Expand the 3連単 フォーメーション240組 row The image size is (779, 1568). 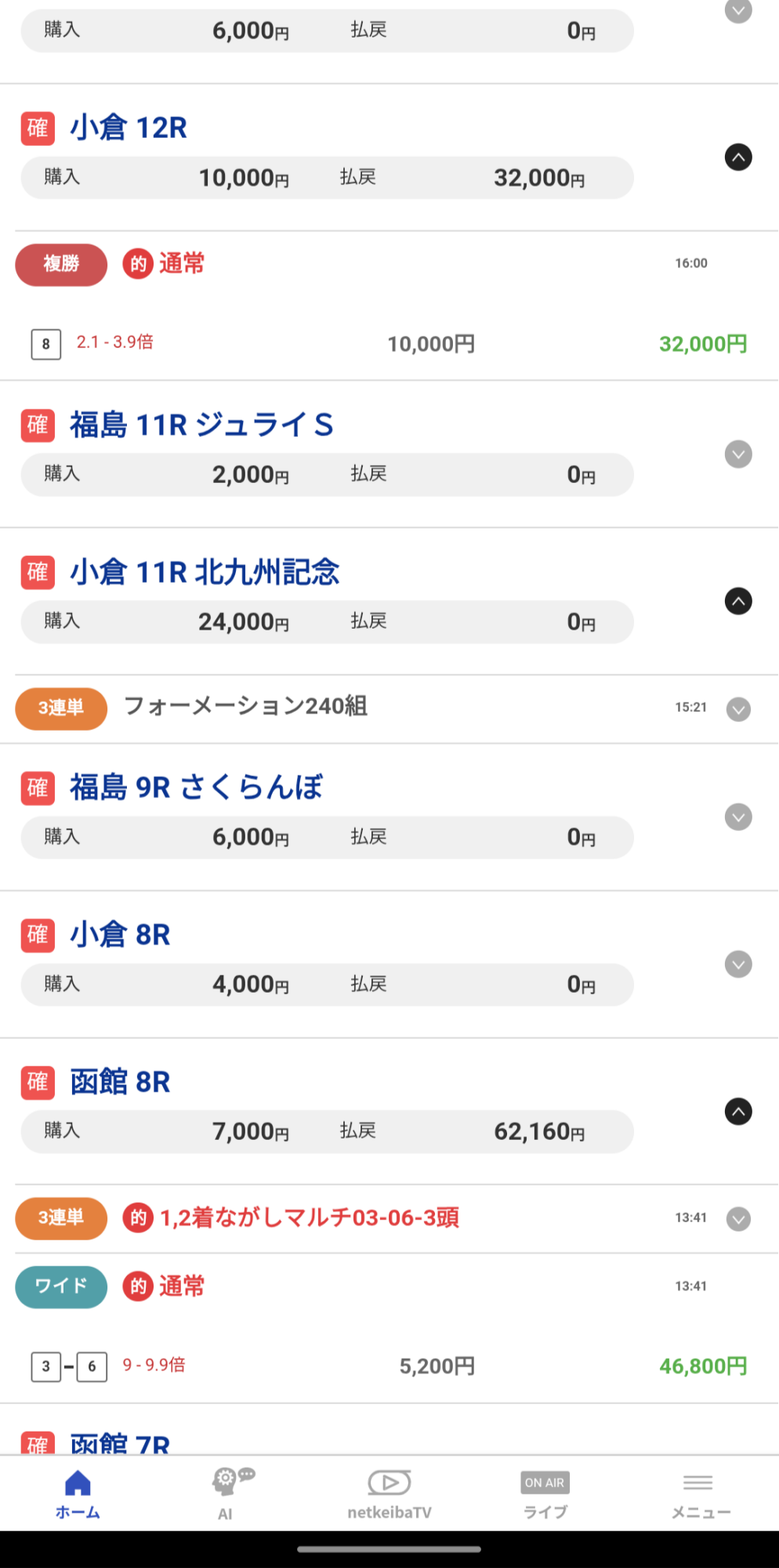click(738, 709)
